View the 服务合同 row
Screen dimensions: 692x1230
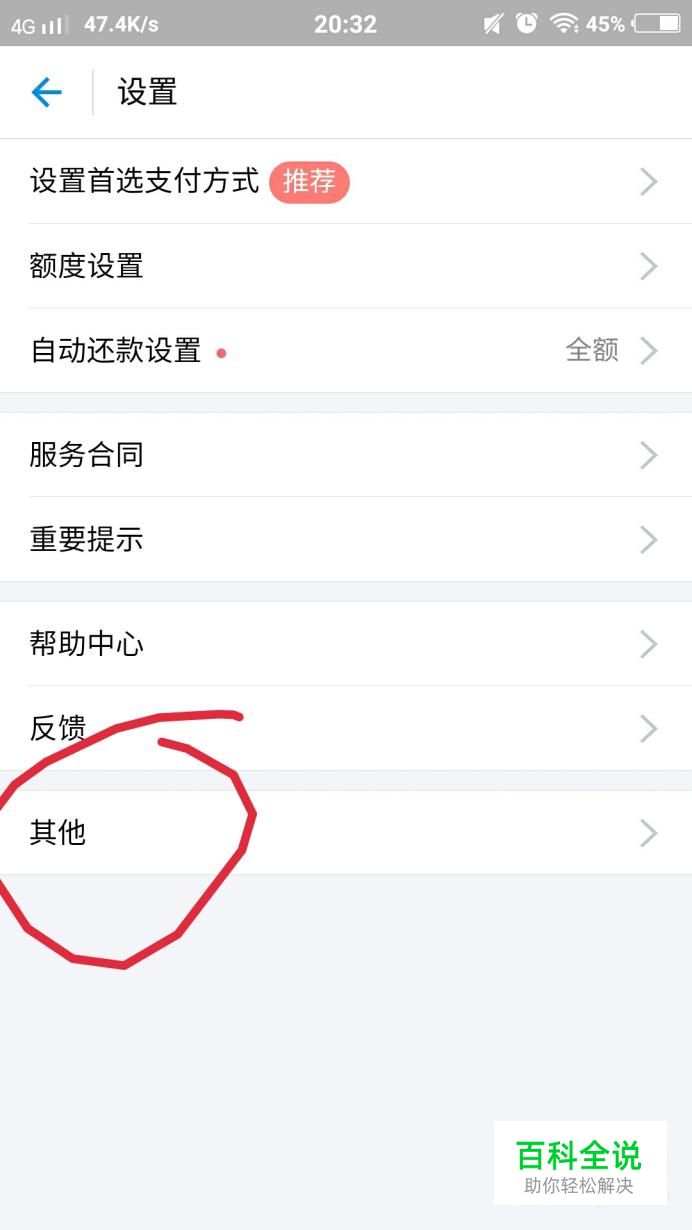click(346, 455)
